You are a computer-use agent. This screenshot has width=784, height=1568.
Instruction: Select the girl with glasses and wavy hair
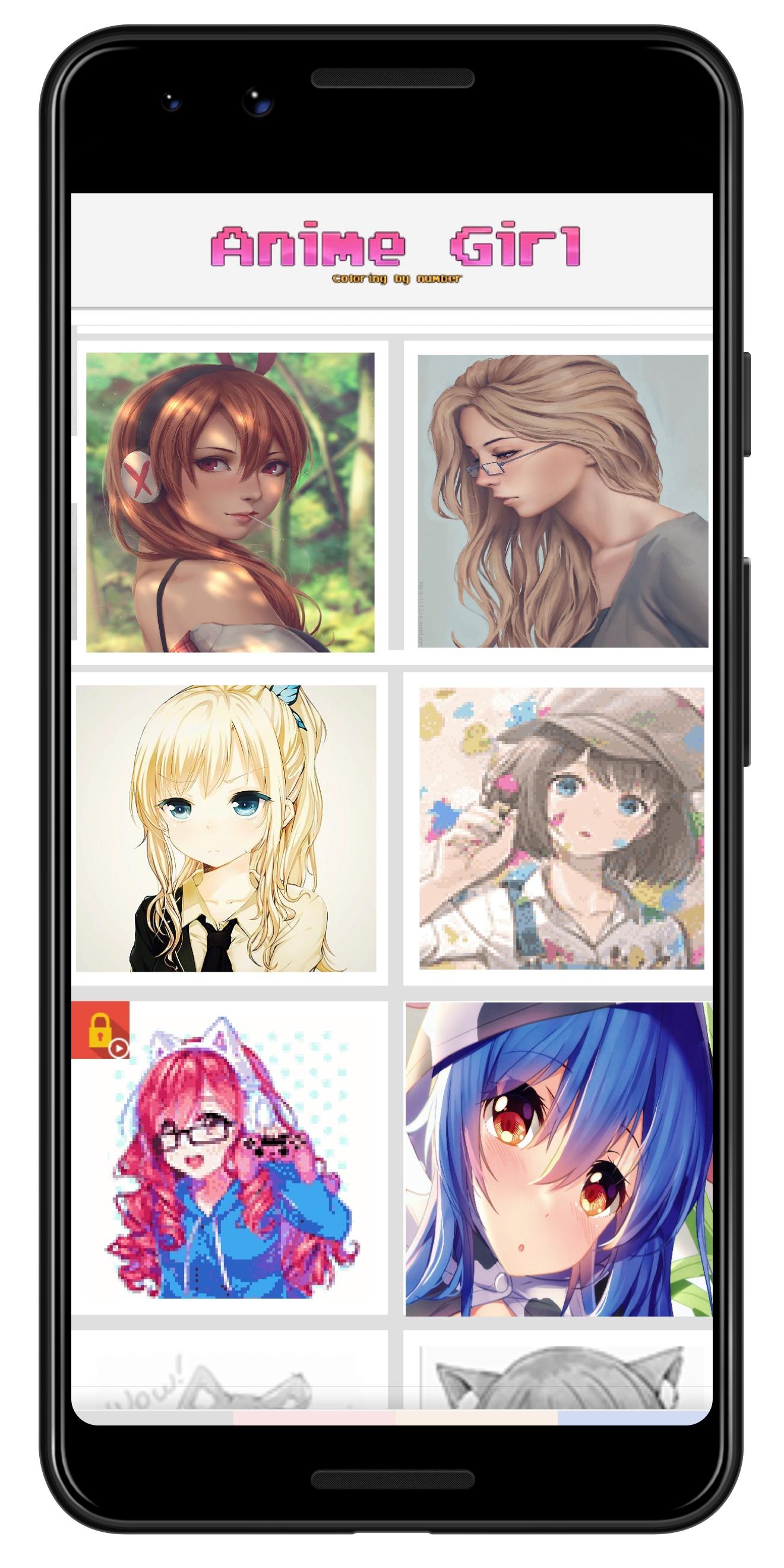click(x=562, y=500)
